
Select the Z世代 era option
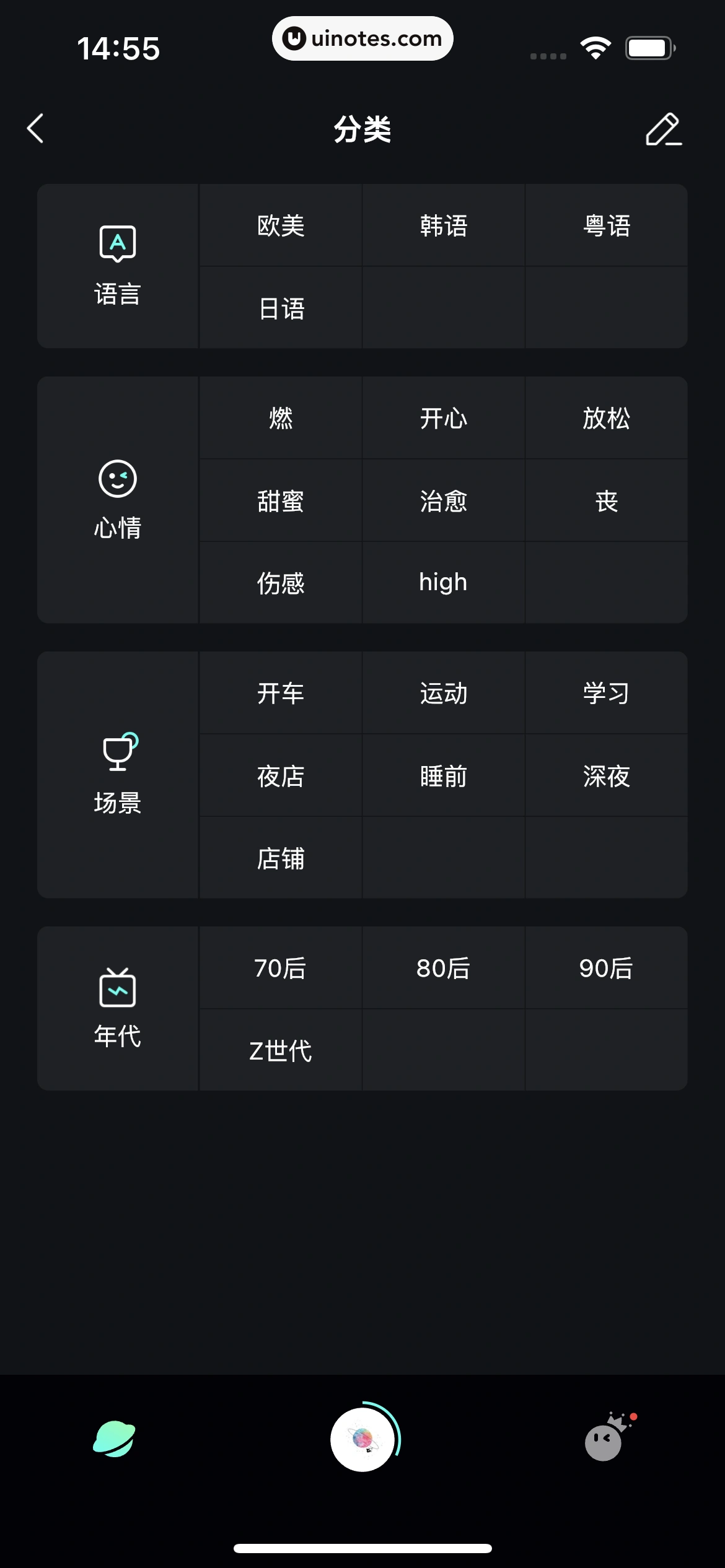coord(279,1050)
